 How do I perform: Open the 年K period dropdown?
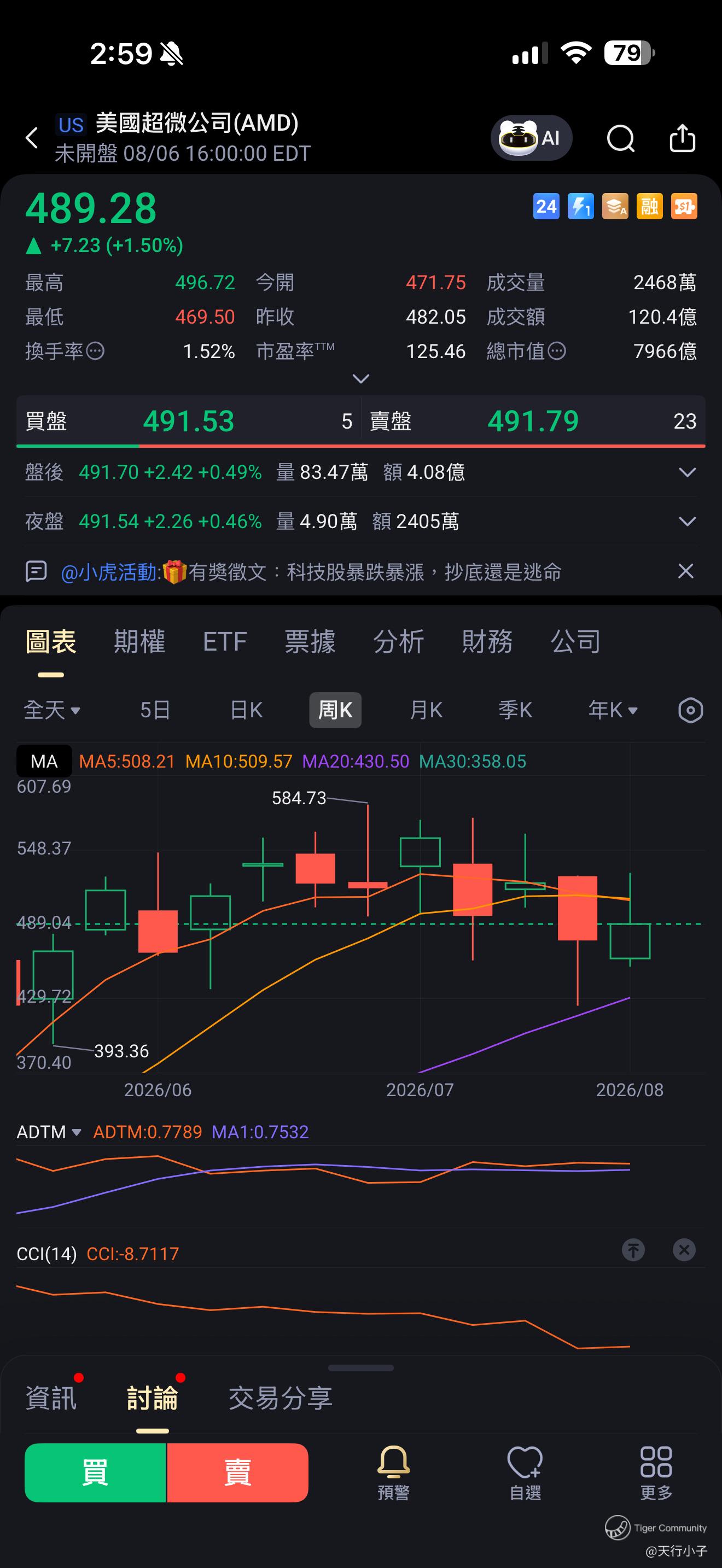[613, 710]
